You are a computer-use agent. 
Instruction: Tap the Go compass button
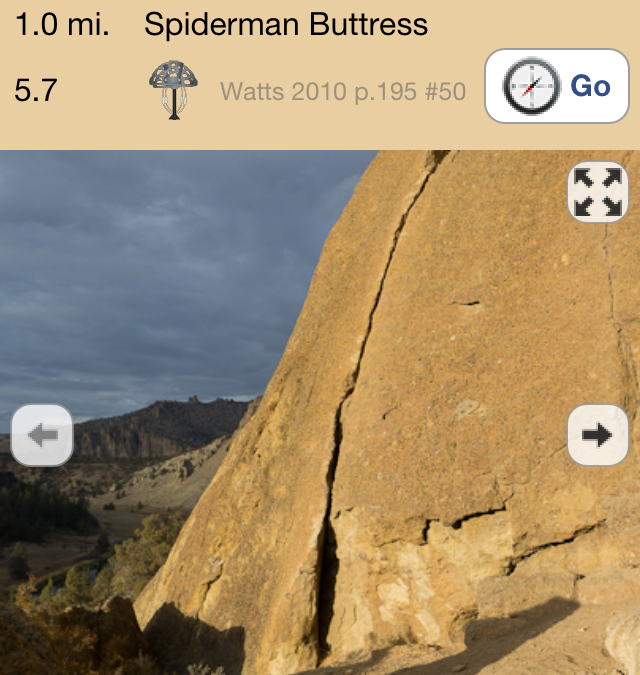point(557,87)
